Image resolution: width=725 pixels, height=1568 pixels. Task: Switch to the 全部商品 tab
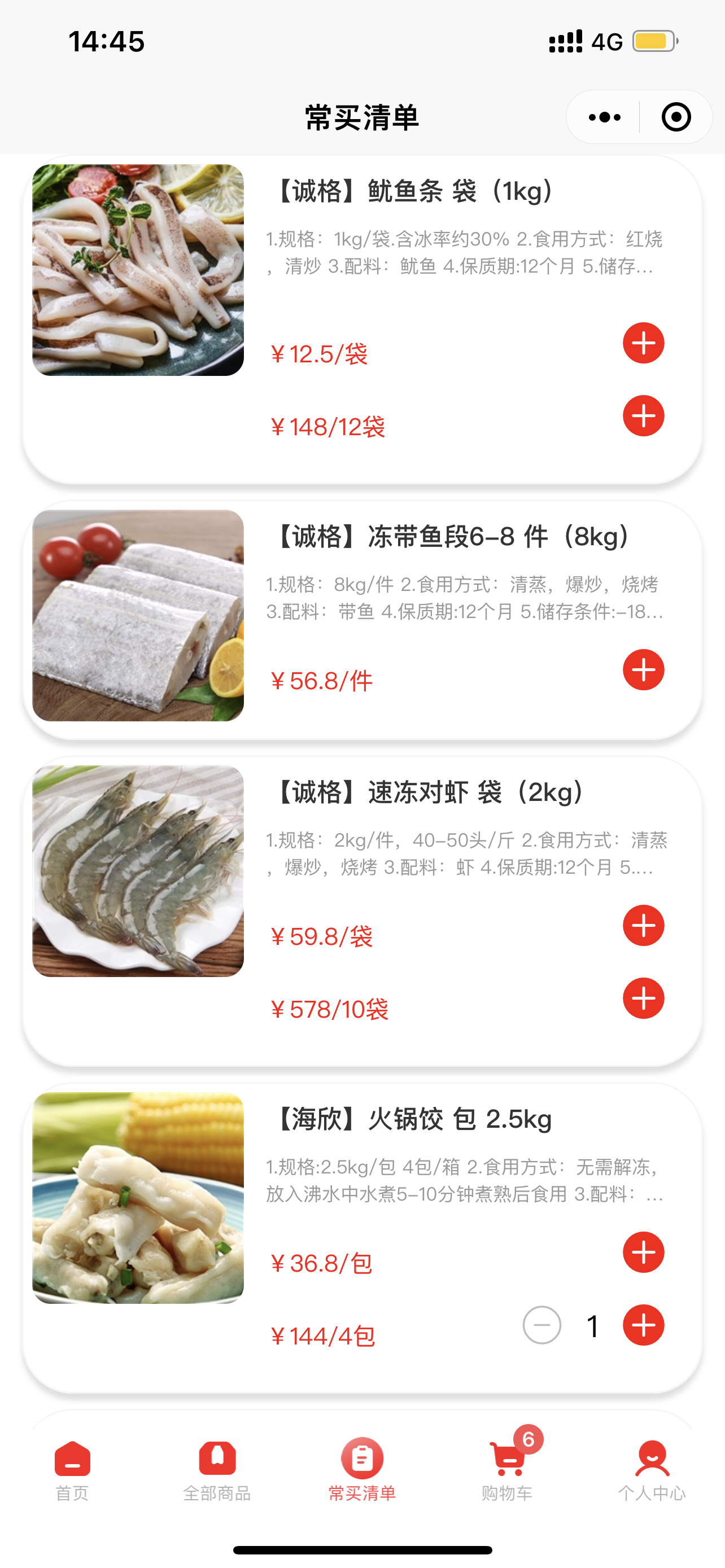(x=217, y=1470)
